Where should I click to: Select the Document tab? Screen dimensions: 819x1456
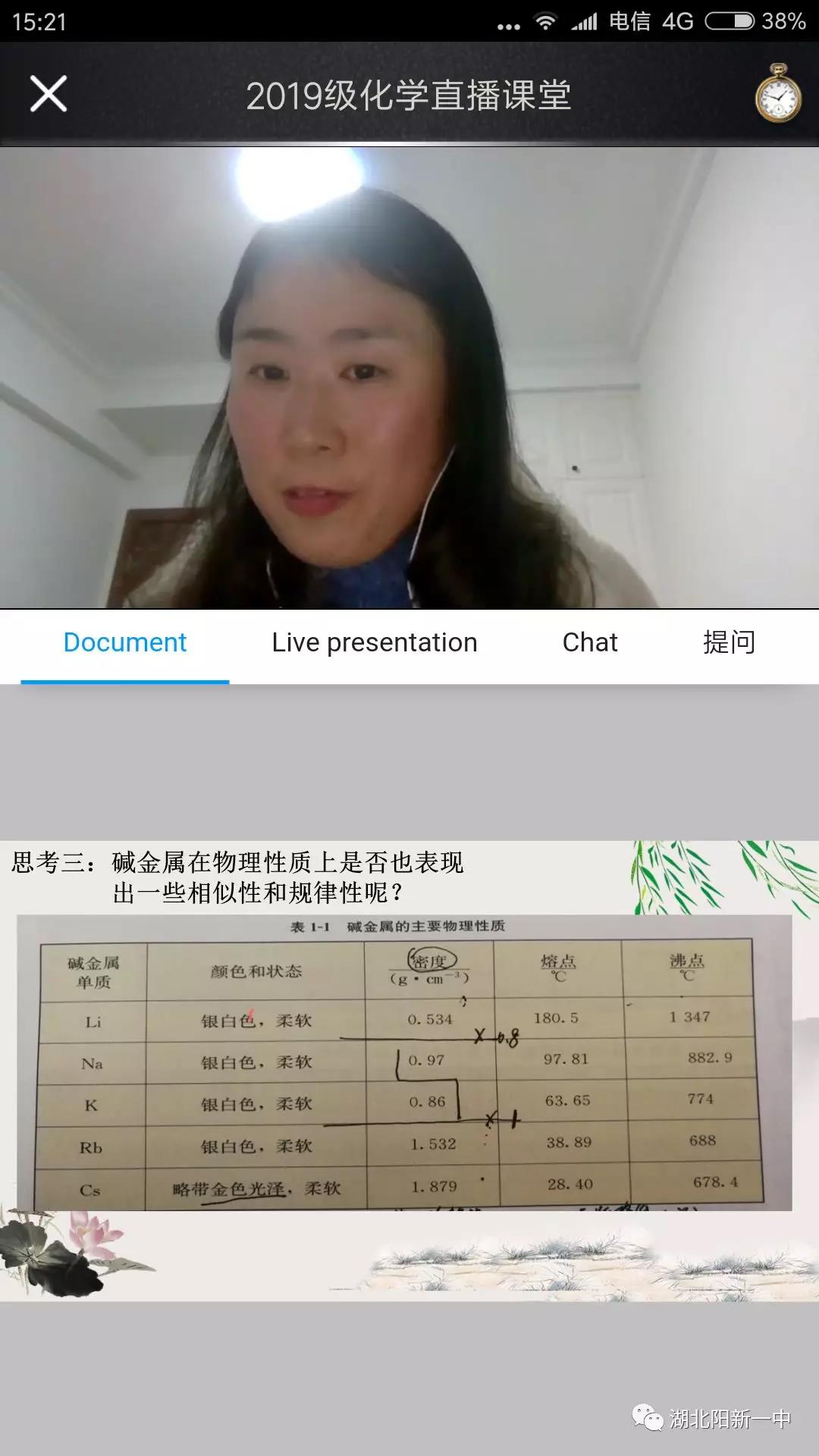pyautogui.click(x=124, y=642)
